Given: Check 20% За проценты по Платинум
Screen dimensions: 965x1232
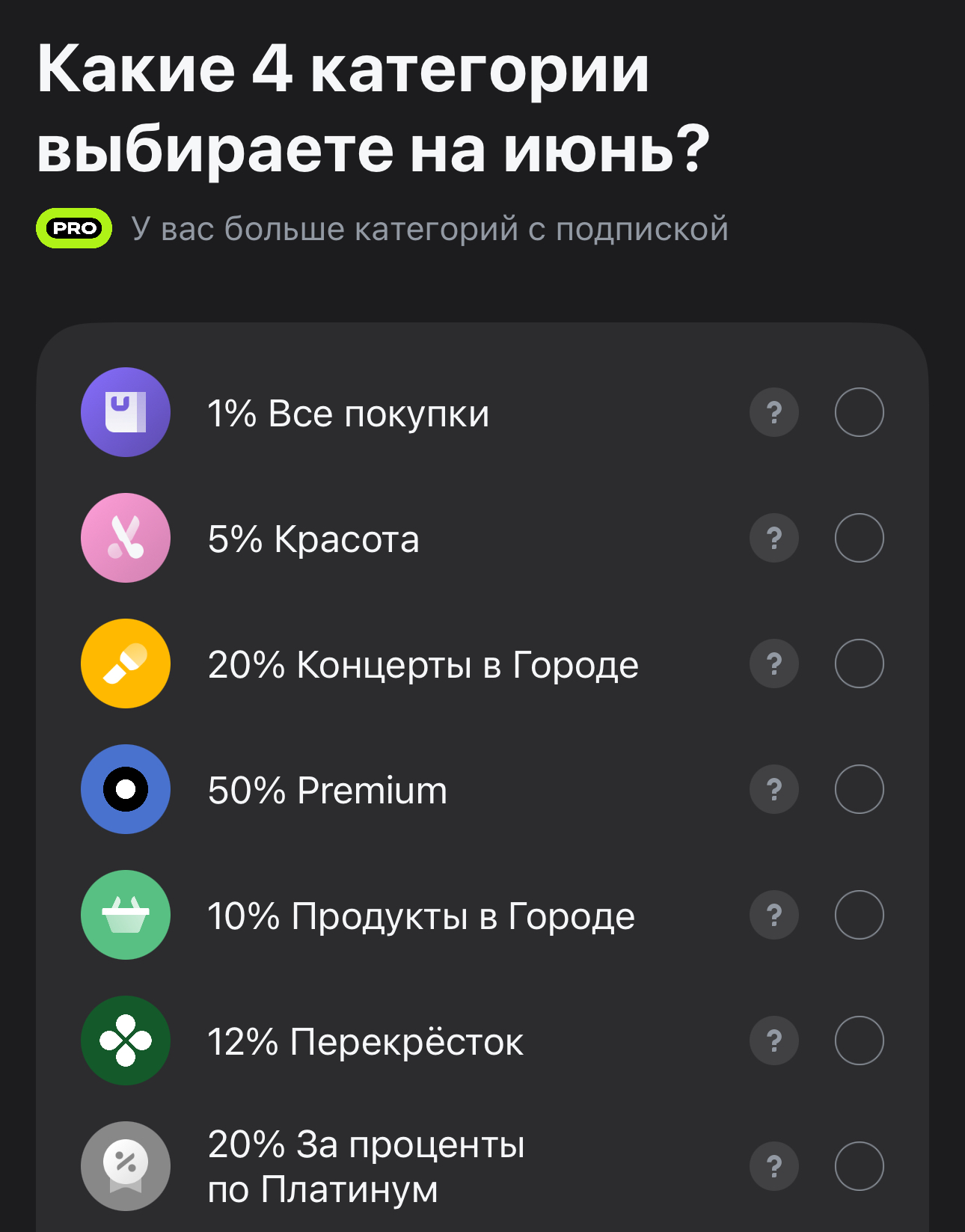Looking at the screenshot, I should [859, 1166].
